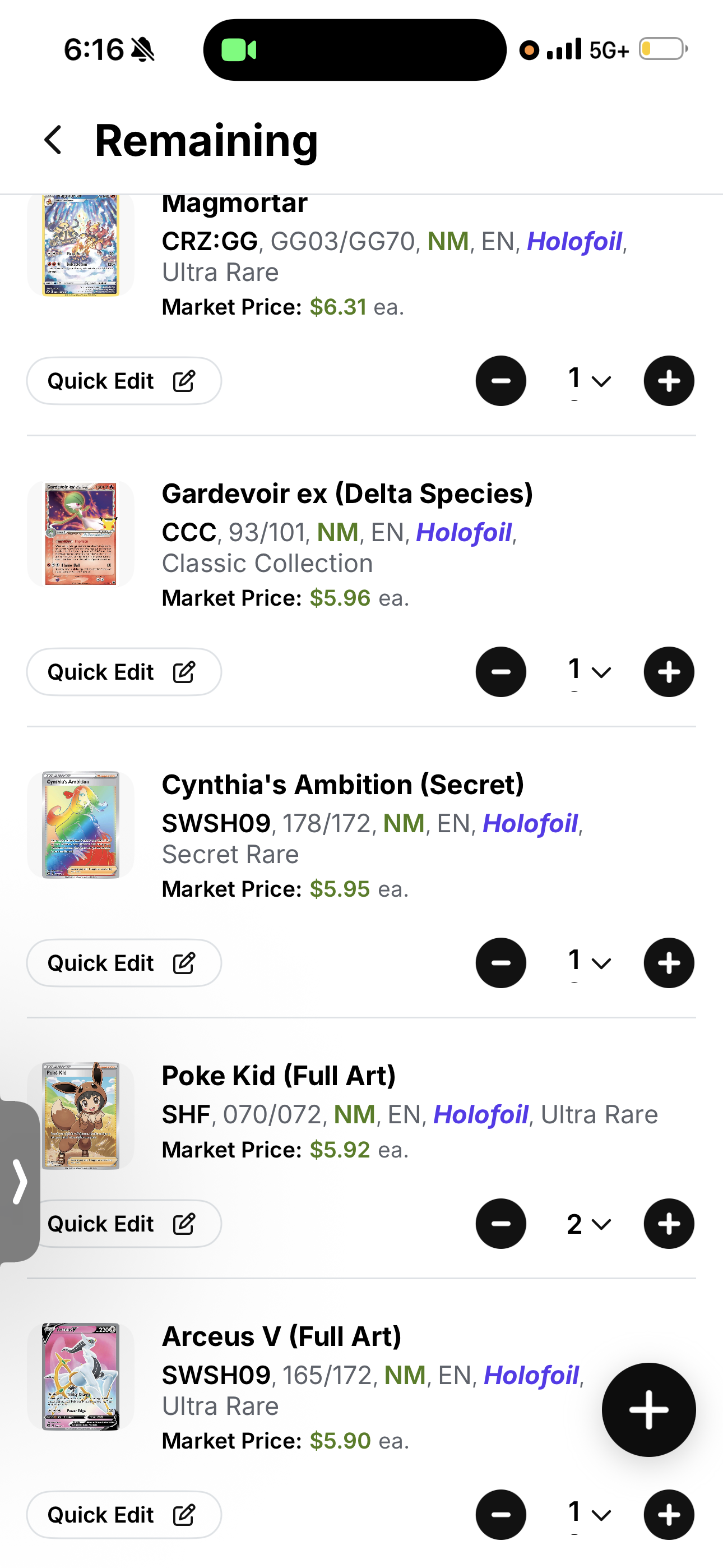View the Gardevoir ex card image
Viewport: 723px width, 1568px height.
click(80, 533)
